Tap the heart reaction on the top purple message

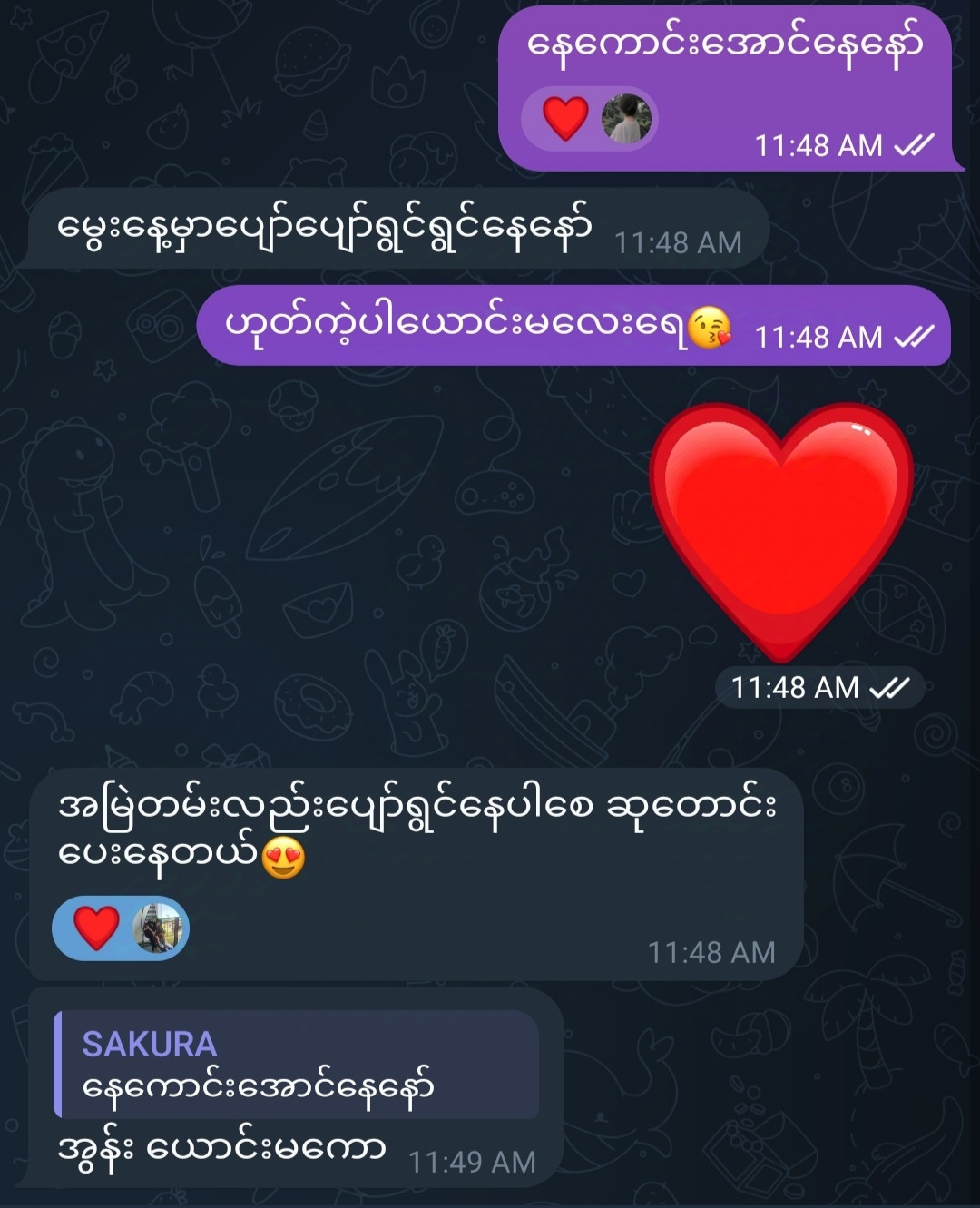[x=566, y=119]
